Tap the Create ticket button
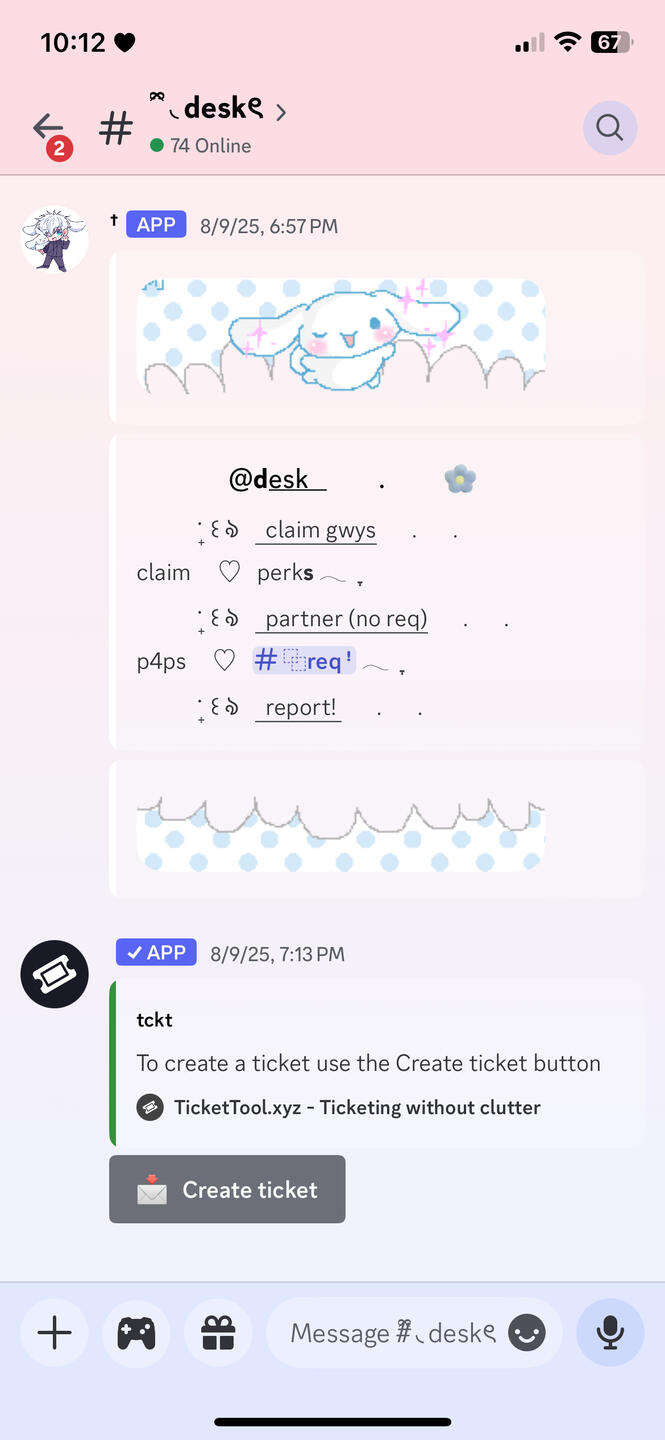The width and height of the screenshot is (665, 1440). click(227, 1189)
